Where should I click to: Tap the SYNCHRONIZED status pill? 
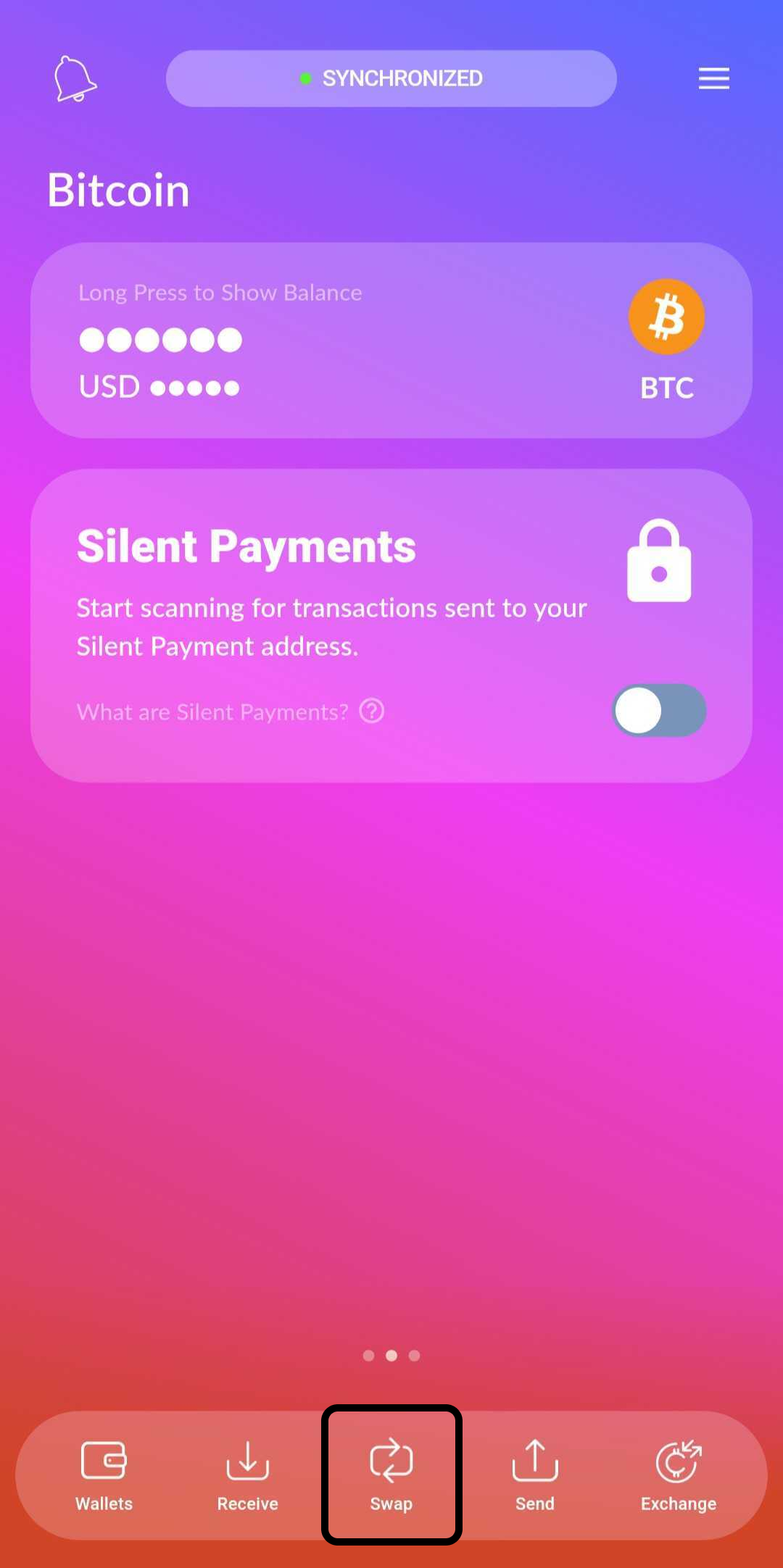(391, 78)
